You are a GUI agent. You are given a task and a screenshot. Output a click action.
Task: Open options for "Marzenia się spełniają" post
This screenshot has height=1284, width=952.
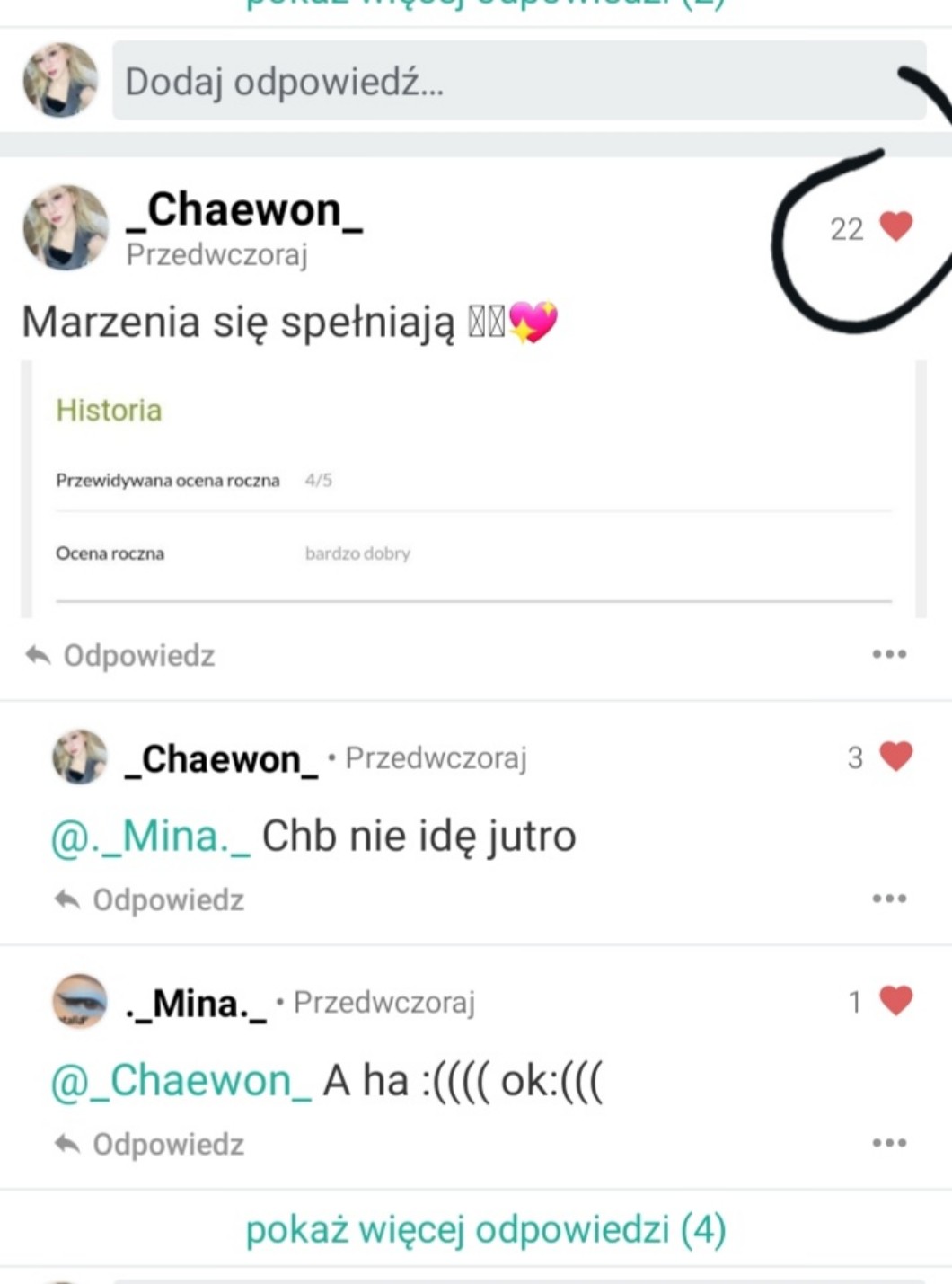point(888,654)
